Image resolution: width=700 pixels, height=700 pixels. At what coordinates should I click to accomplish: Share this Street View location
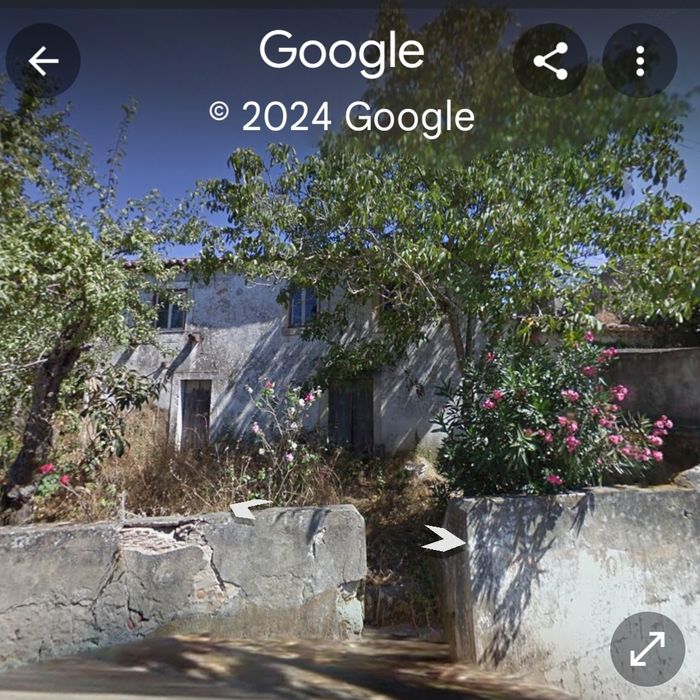click(550, 61)
